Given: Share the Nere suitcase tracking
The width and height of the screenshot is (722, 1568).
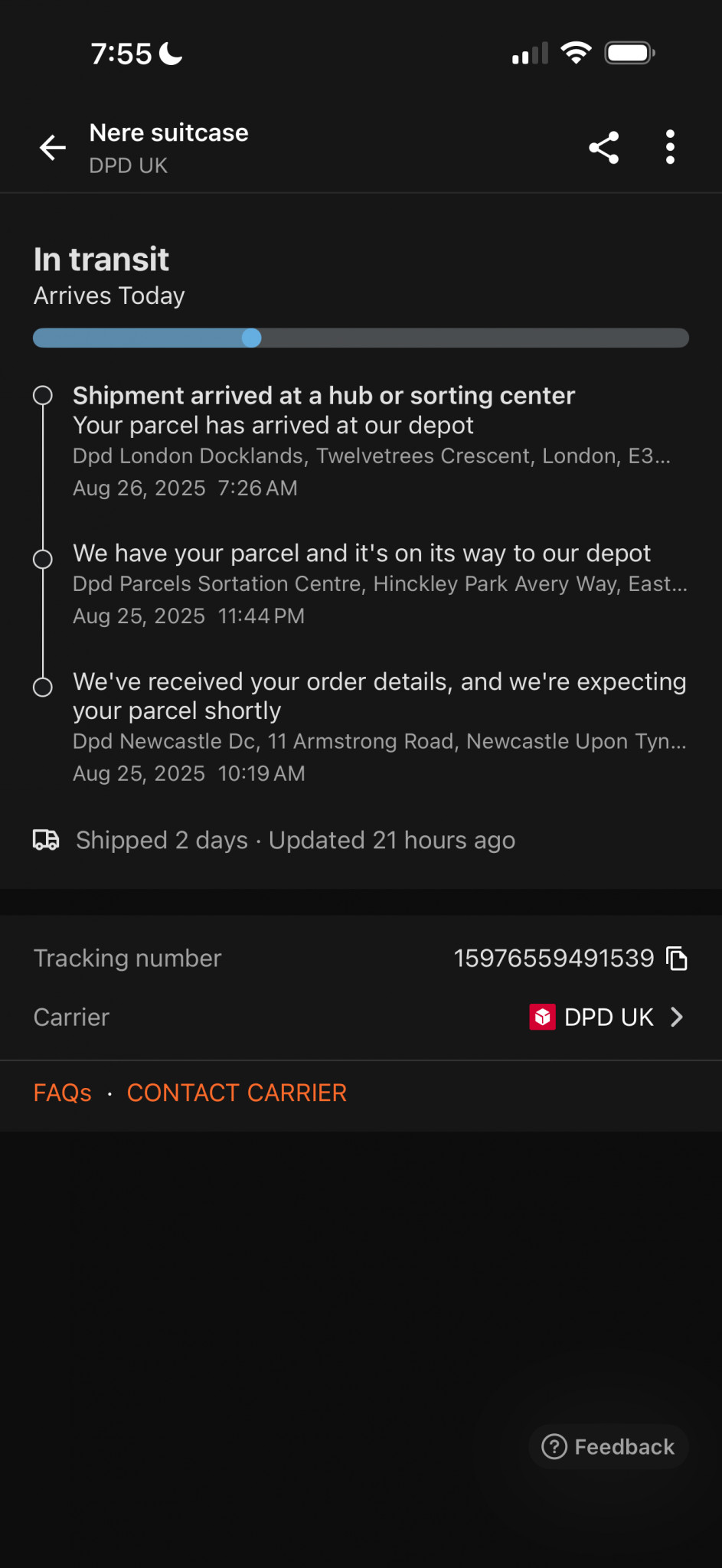Looking at the screenshot, I should coord(603,148).
